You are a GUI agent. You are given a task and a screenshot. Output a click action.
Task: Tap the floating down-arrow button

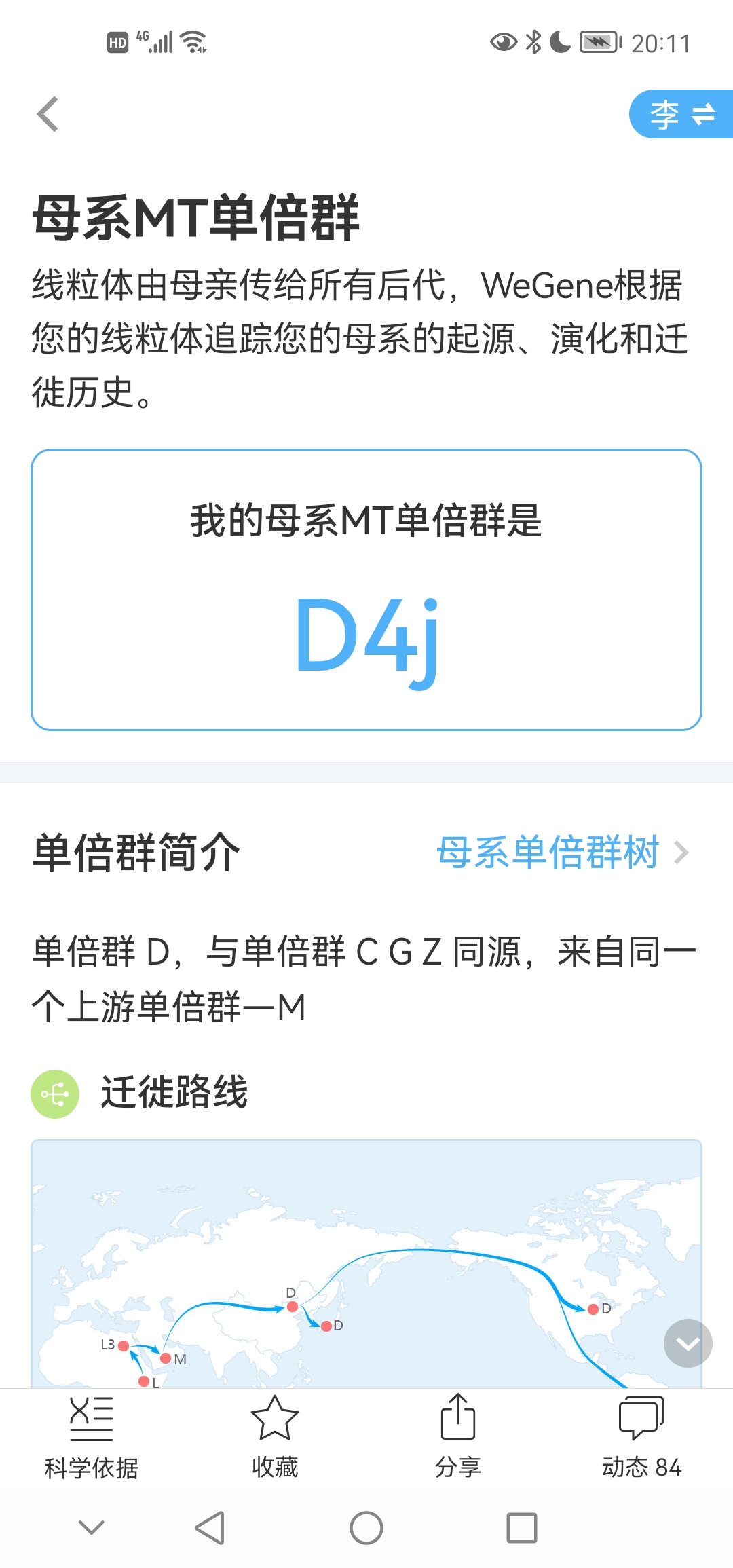pos(688,1343)
